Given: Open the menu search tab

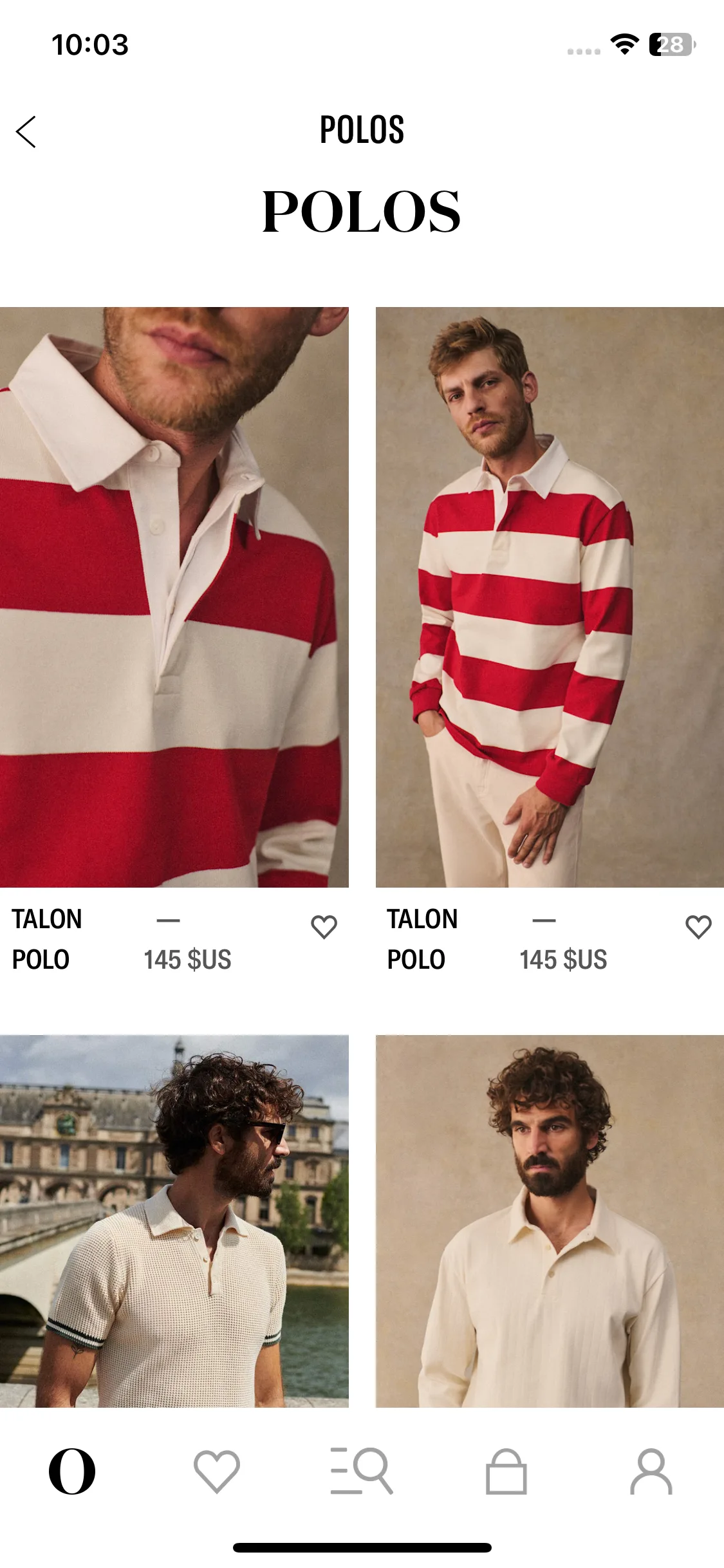Looking at the screenshot, I should coord(362,1471).
